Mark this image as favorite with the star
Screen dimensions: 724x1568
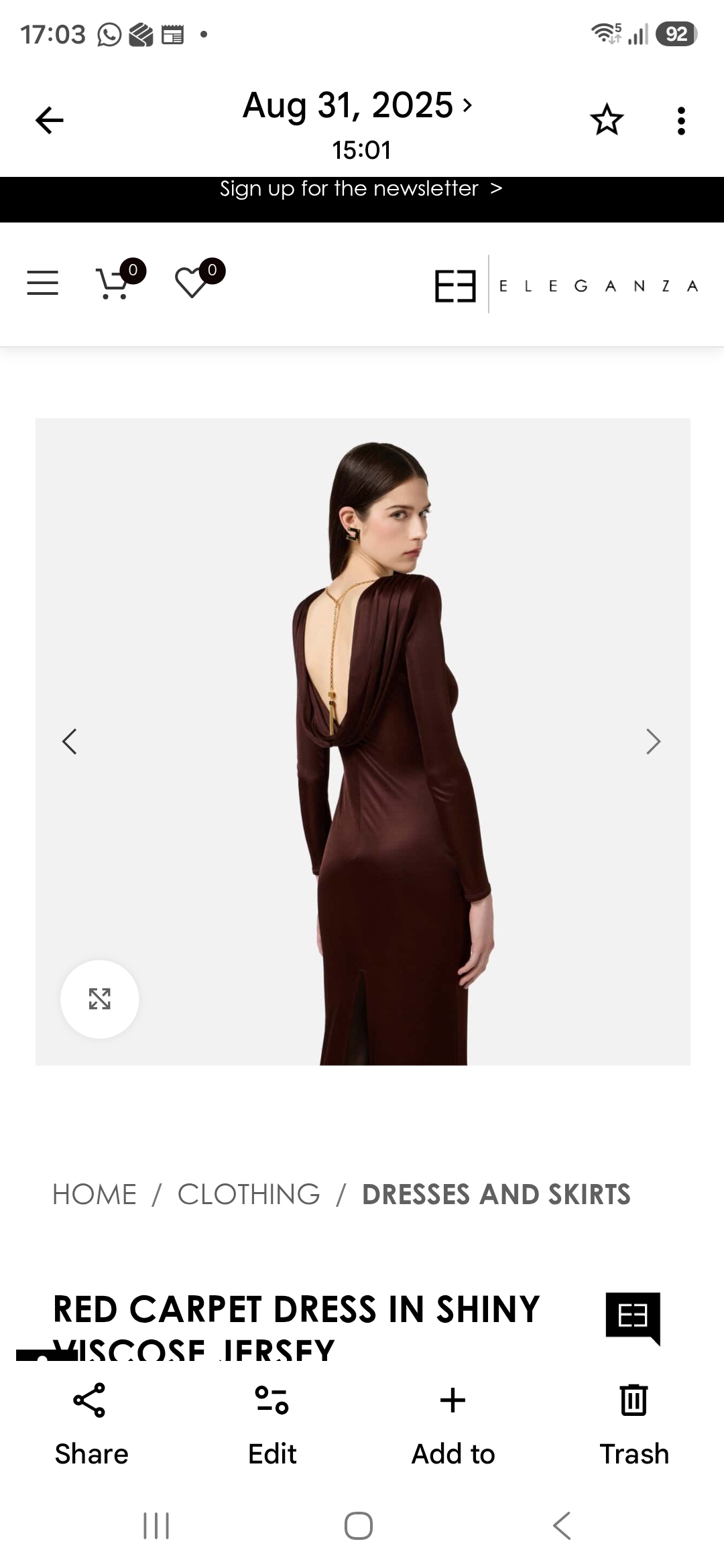pos(607,121)
